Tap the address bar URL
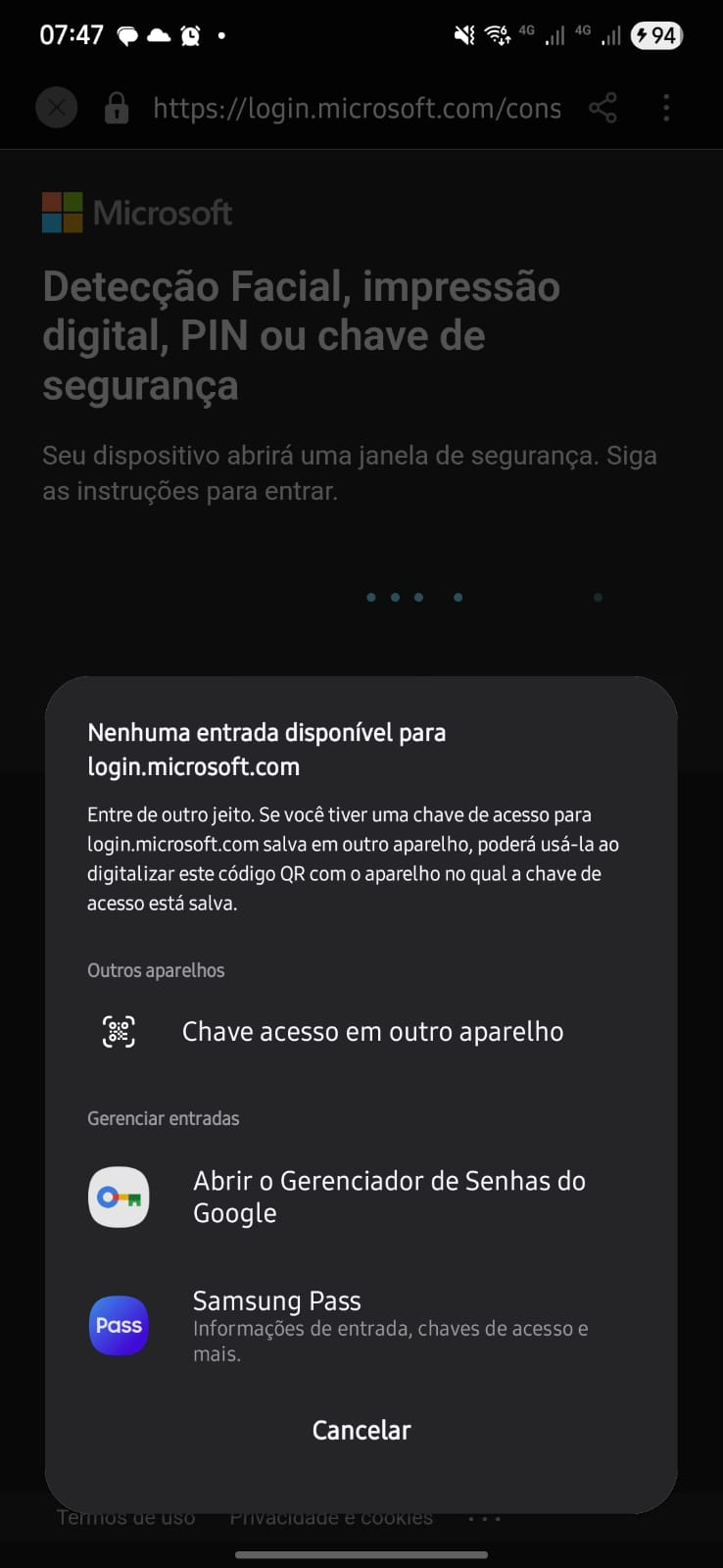Viewport: 723px width, 1568px height. point(357,108)
